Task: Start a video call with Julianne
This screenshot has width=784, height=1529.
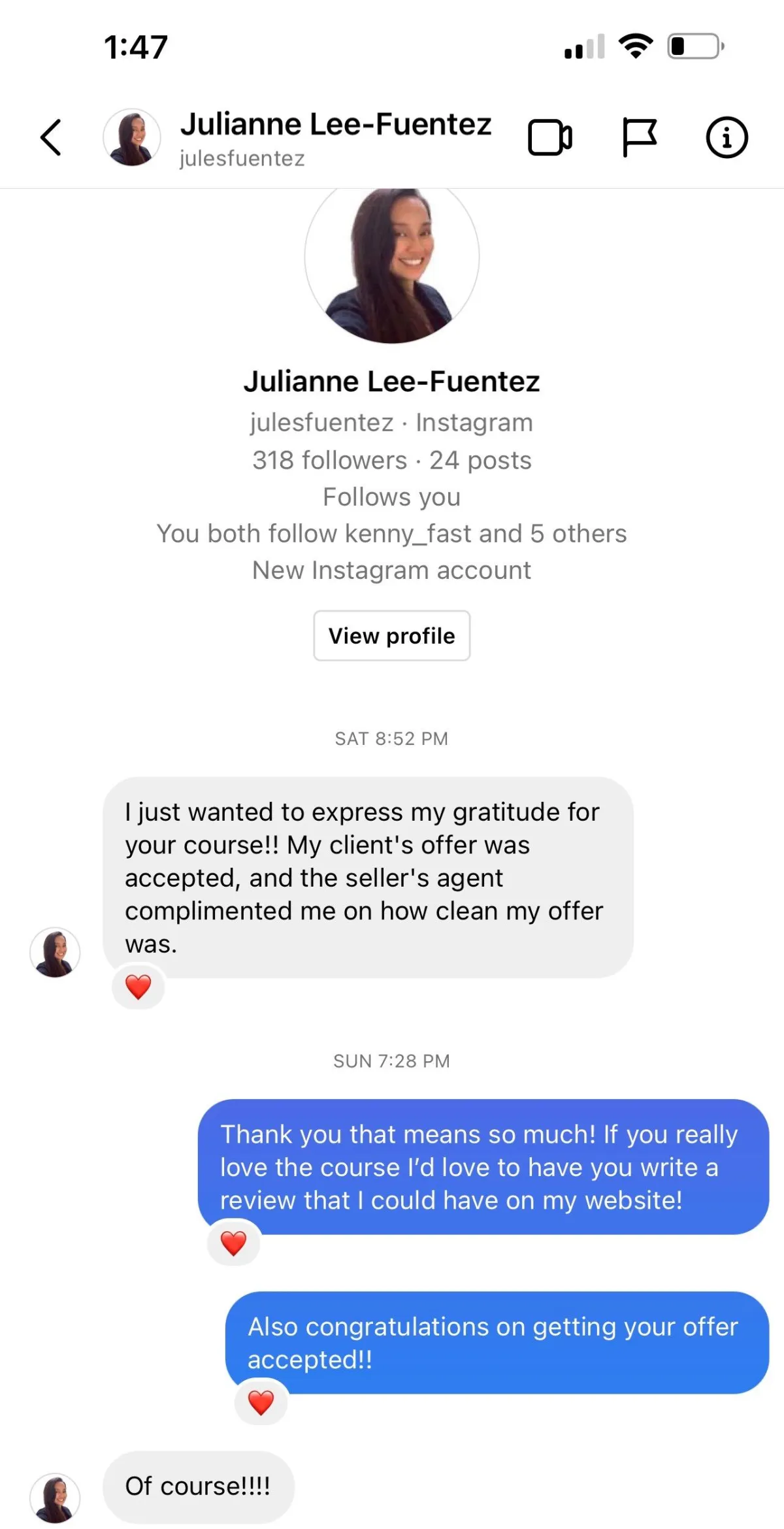Action: [x=549, y=137]
